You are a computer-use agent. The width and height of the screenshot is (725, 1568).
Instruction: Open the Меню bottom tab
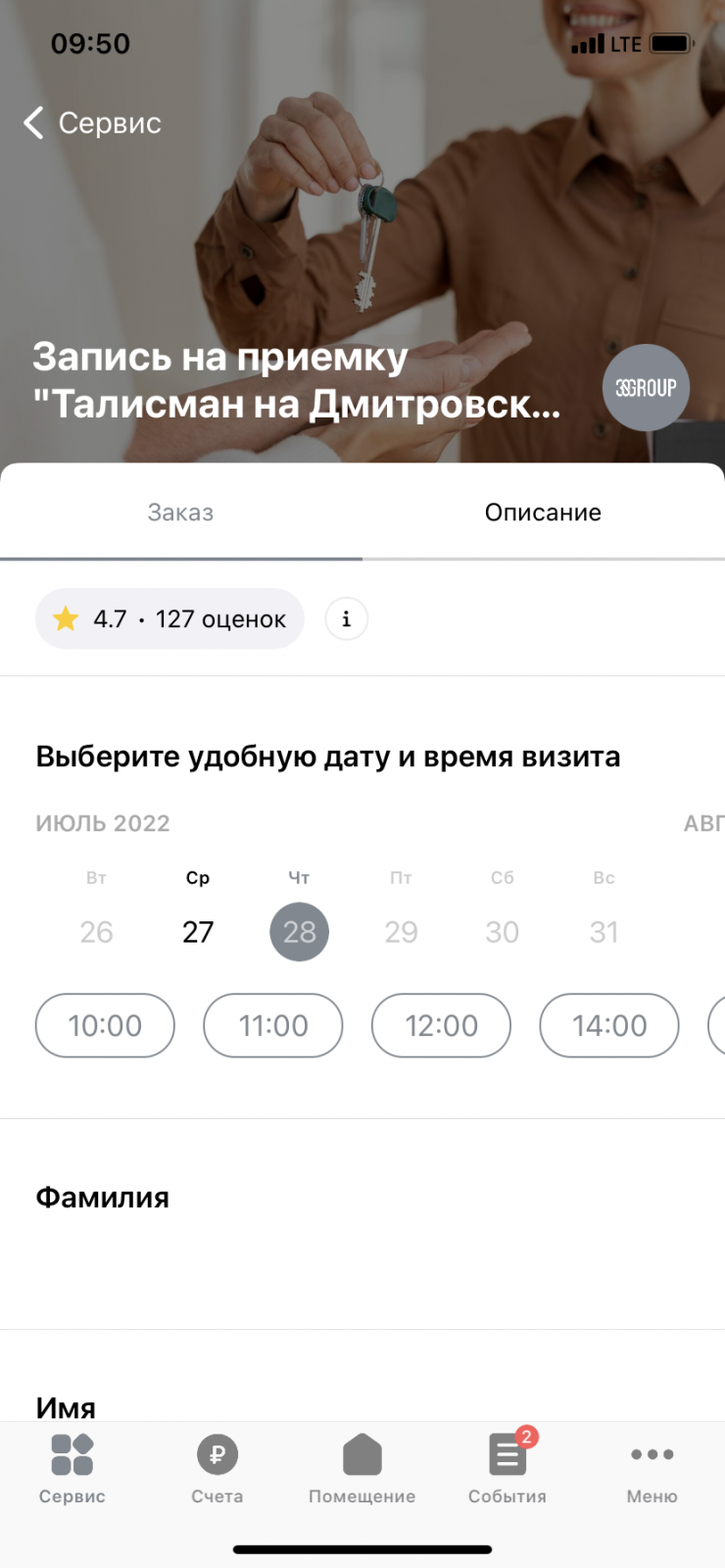tap(652, 1468)
